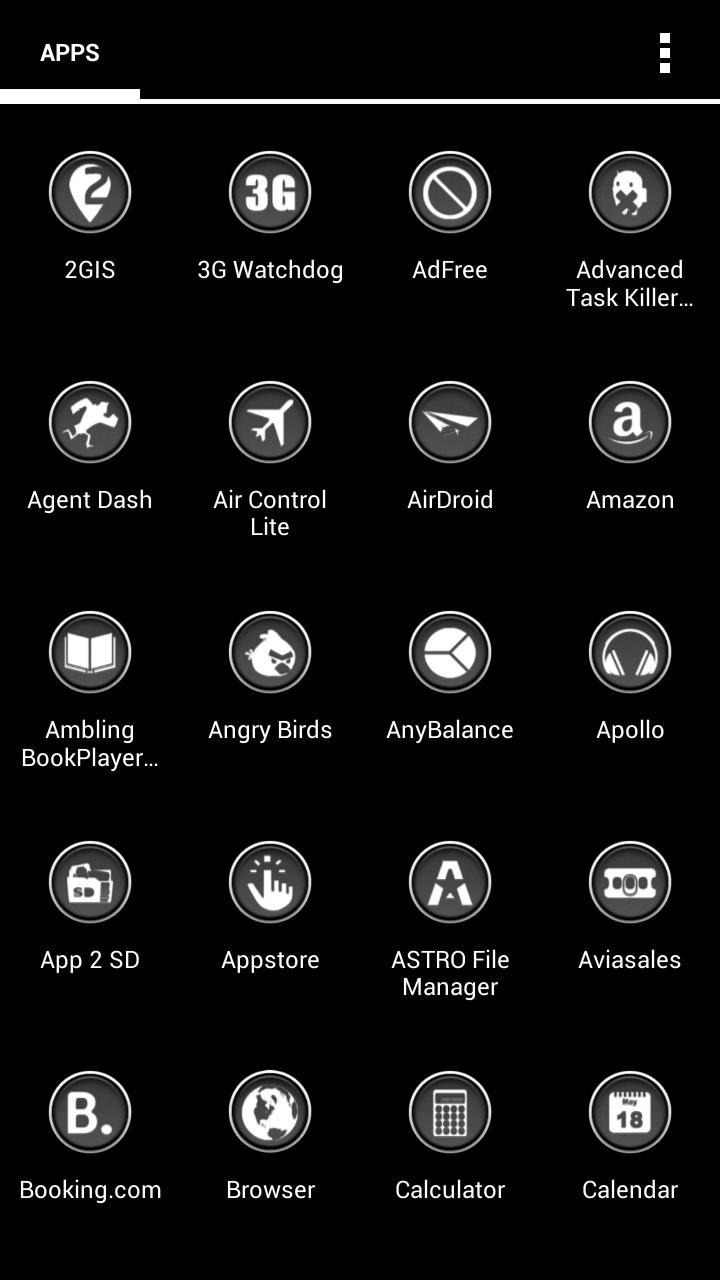Open AnyBalance

pyautogui.click(x=450, y=652)
